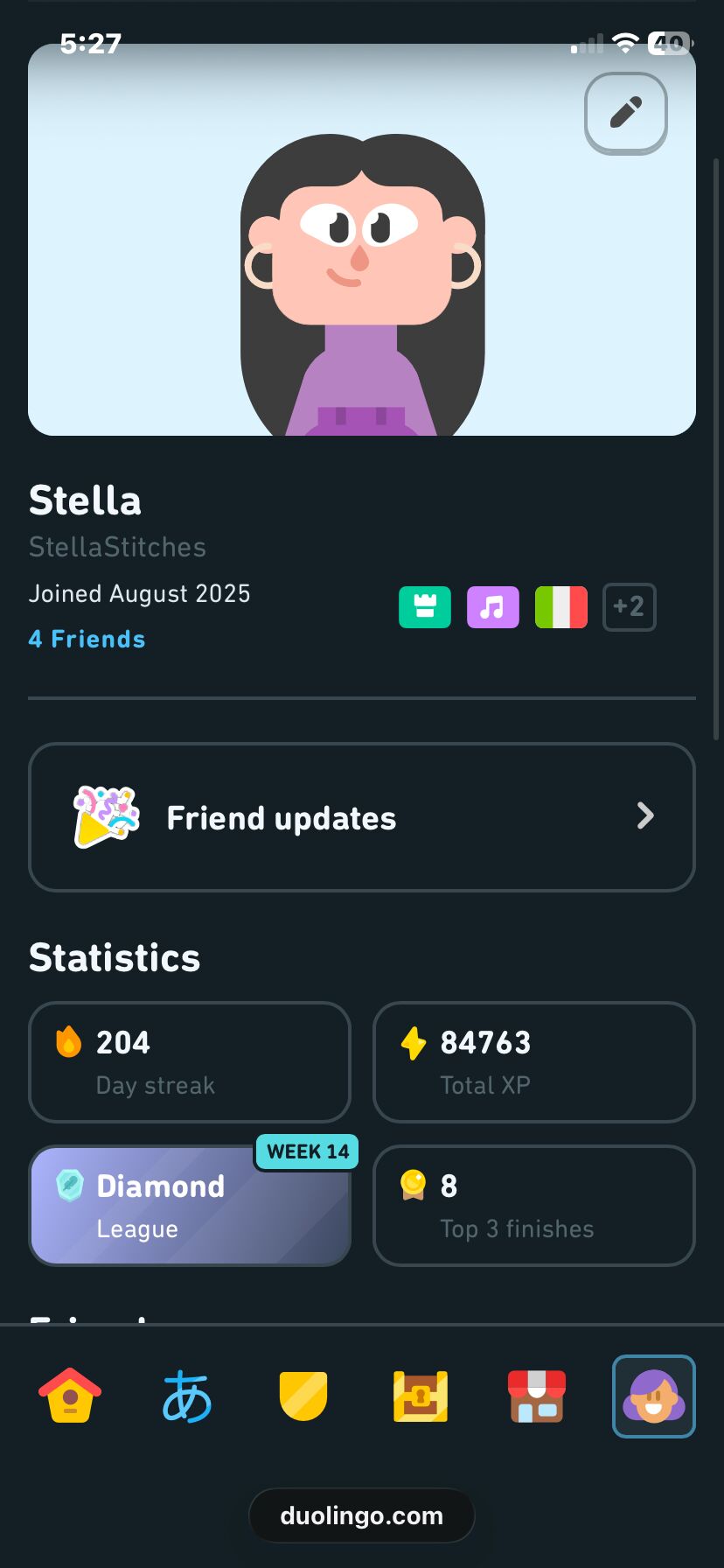Viewport: 724px width, 1568px height.
Task: Tap the music course badge
Action: 493,607
